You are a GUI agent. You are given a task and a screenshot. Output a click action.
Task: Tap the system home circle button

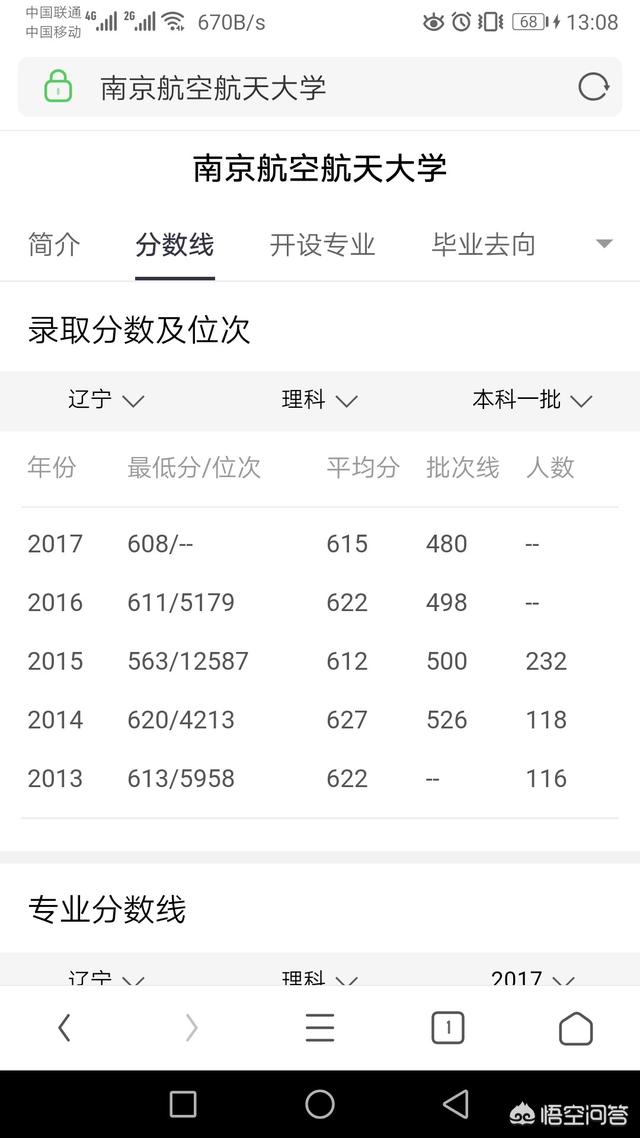[x=319, y=1104]
